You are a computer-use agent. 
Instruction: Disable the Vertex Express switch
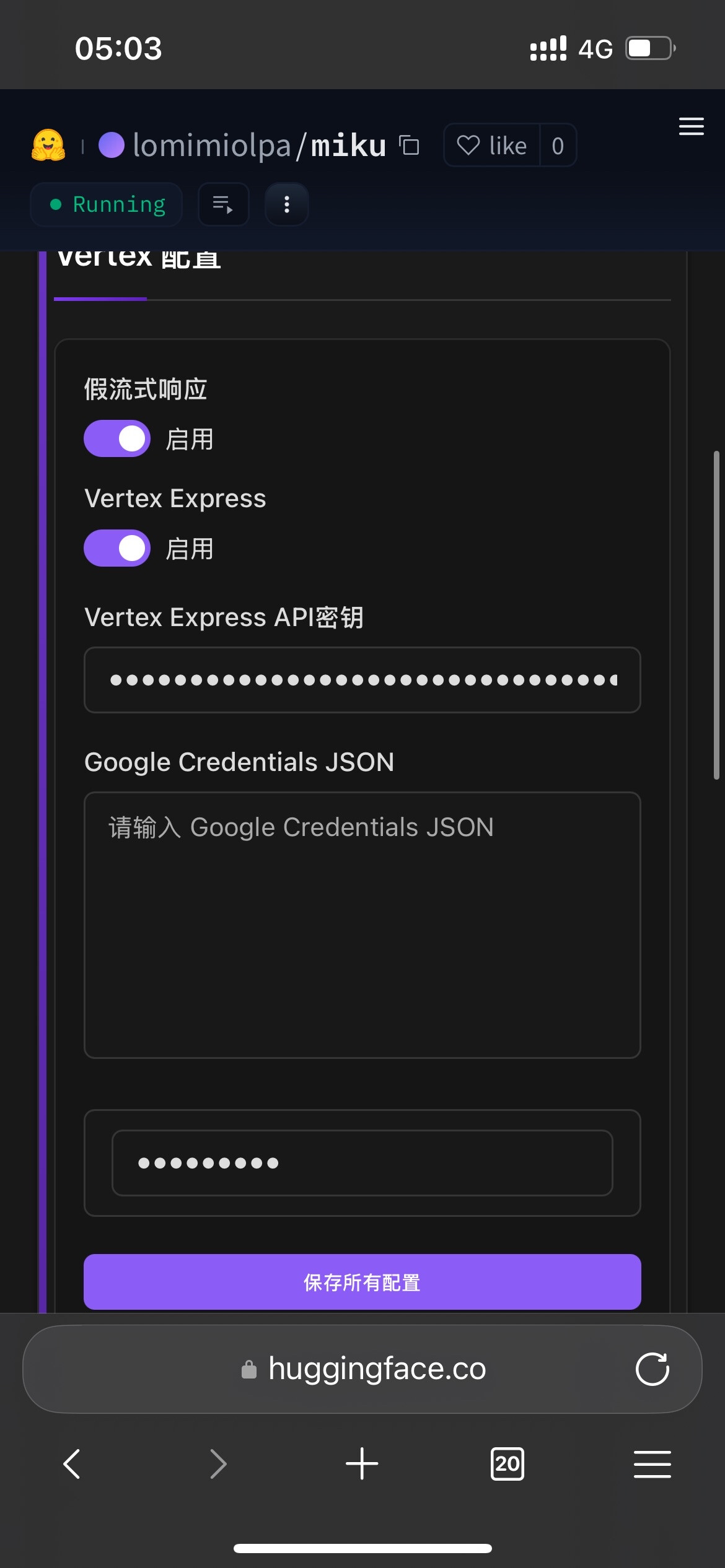point(117,548)
